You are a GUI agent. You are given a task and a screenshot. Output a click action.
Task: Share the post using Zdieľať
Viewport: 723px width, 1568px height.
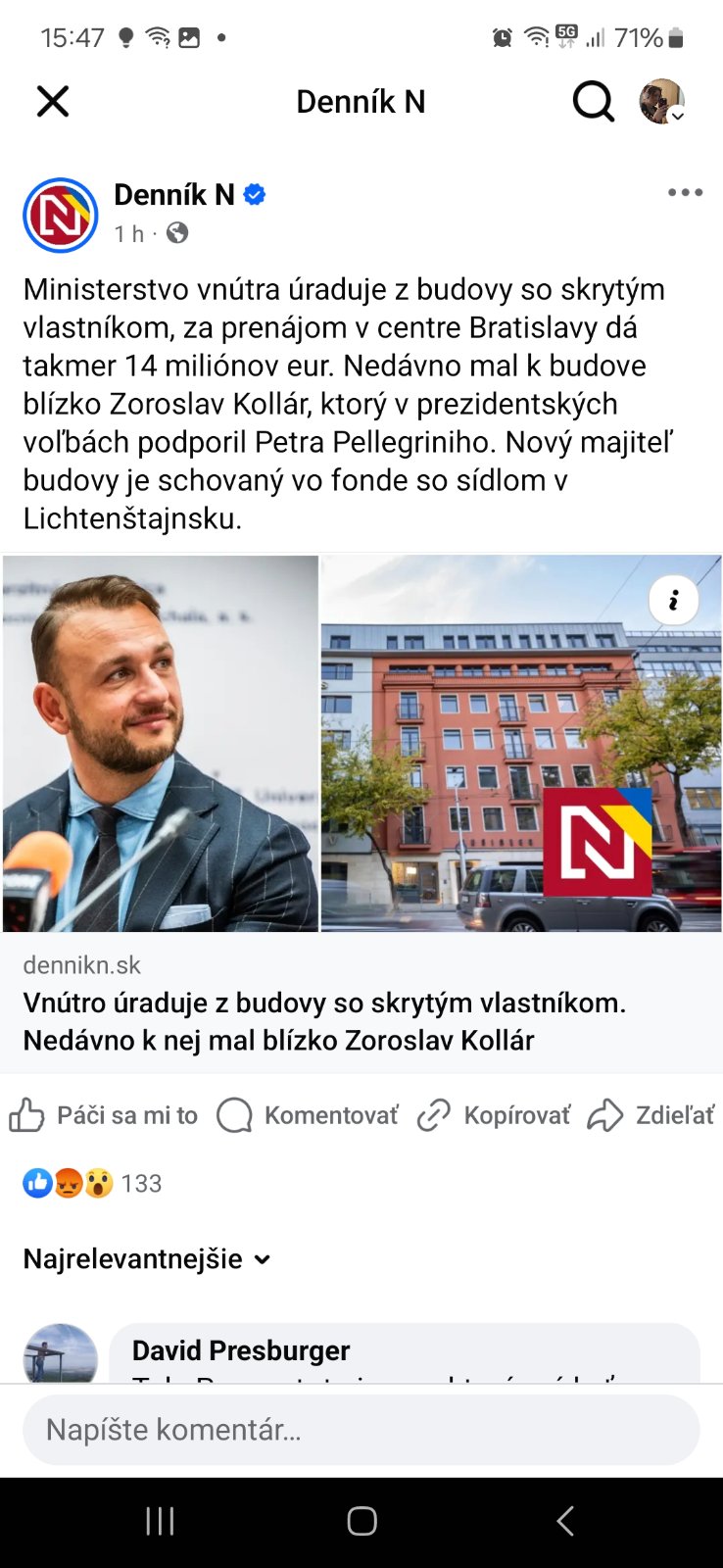point(651,1115)
